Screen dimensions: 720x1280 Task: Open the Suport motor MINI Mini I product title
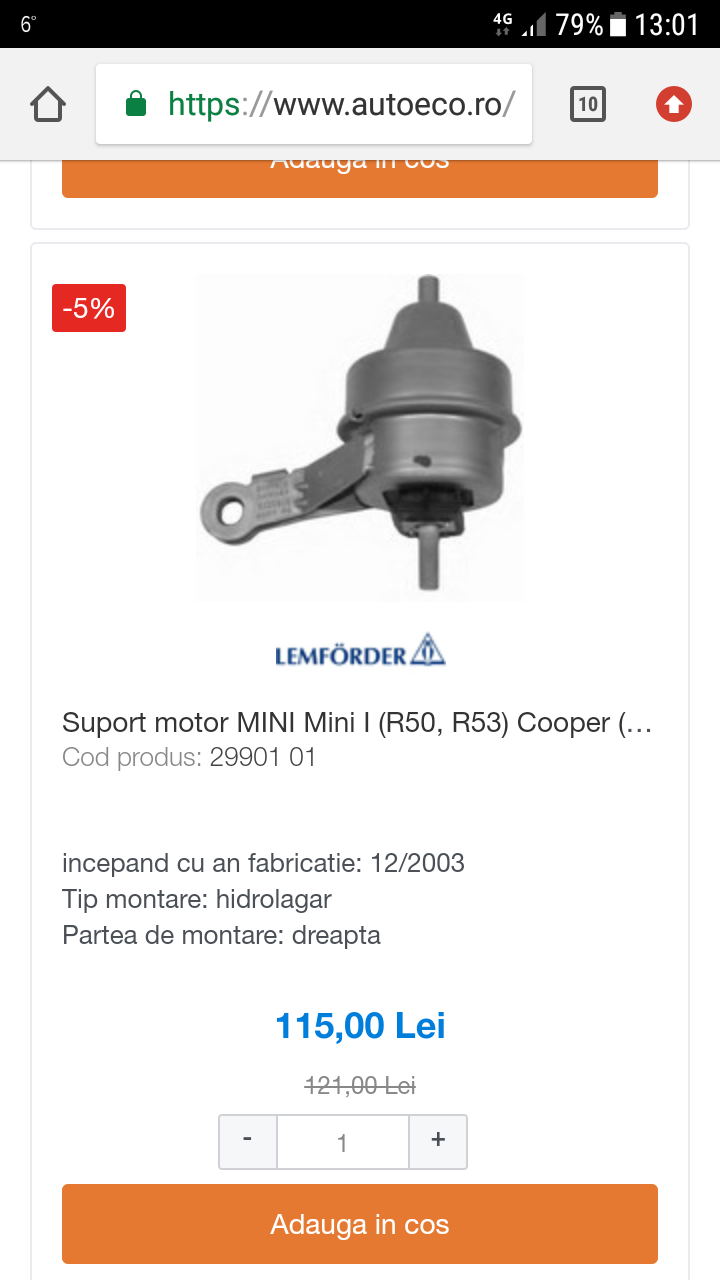(358, 723)
